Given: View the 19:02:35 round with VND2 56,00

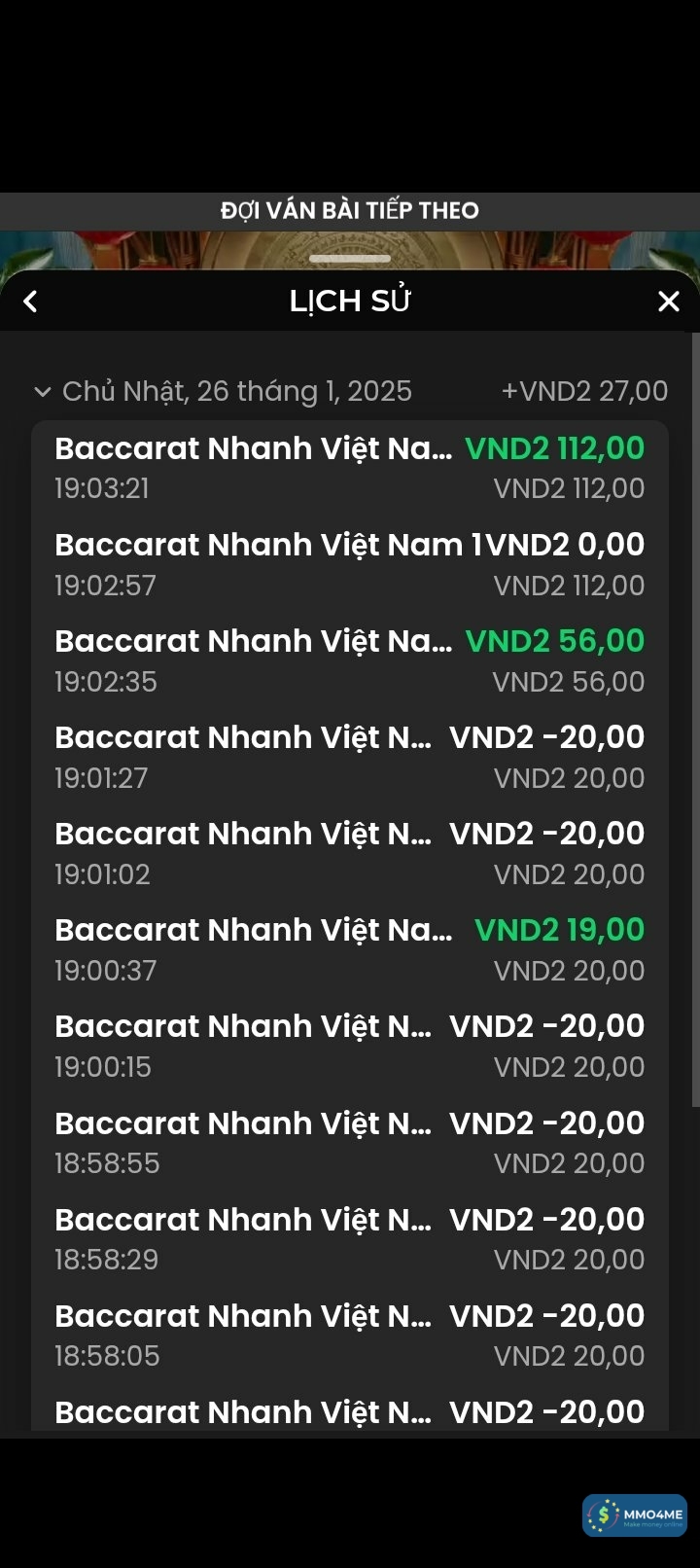Looking at the screenshot, I should (x=350, y=660).
